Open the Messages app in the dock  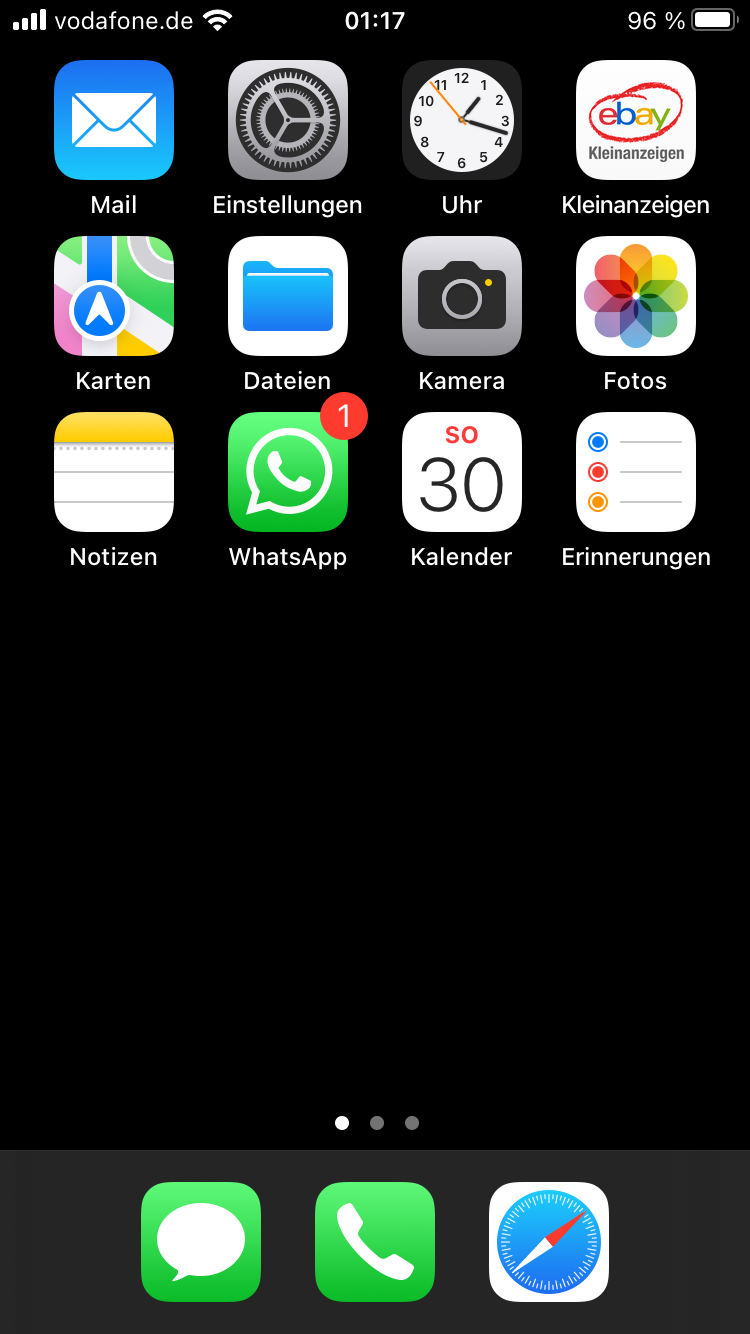tap(201, 1242)
